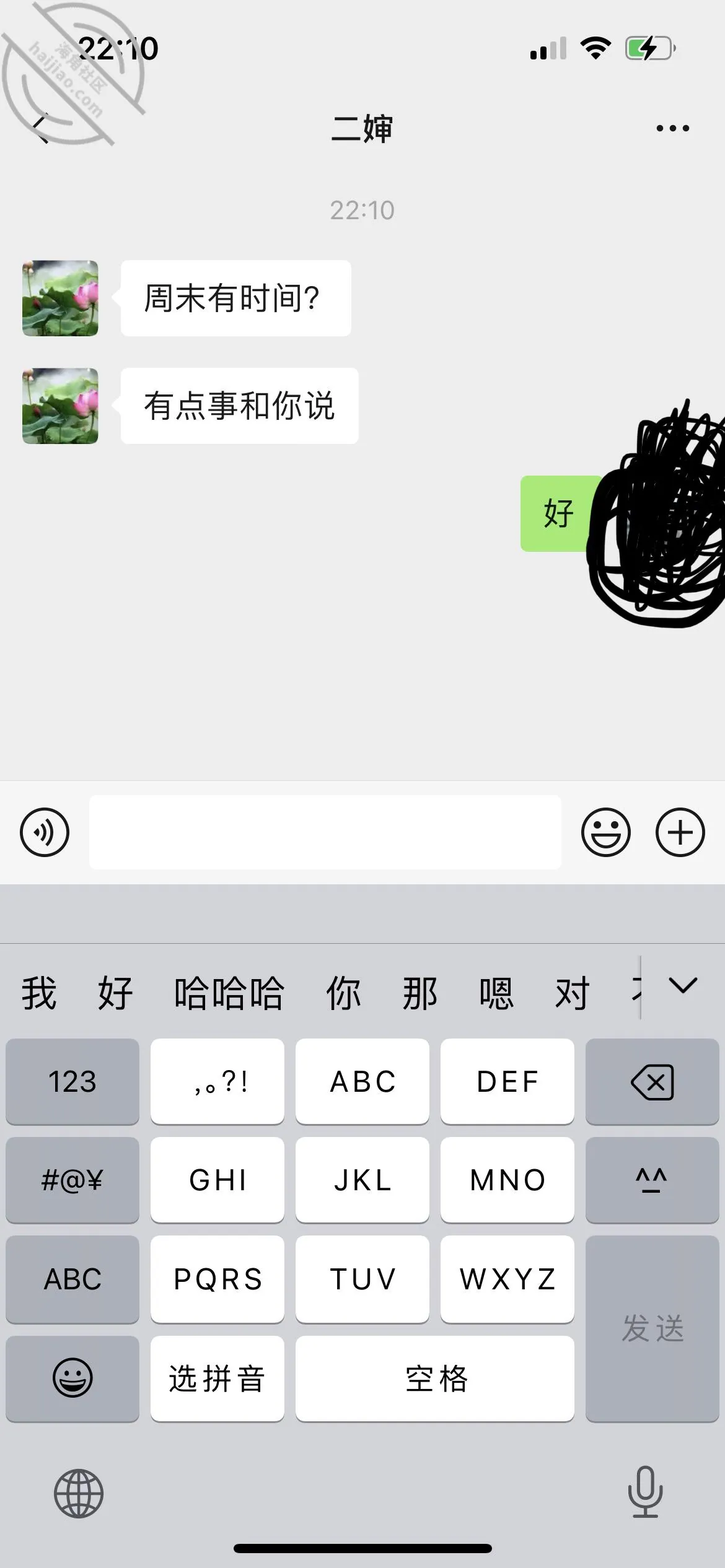The height and width of the screenshot is (1568, 725).
Task: Tap the backspace key
Action: pos(652,1081)
